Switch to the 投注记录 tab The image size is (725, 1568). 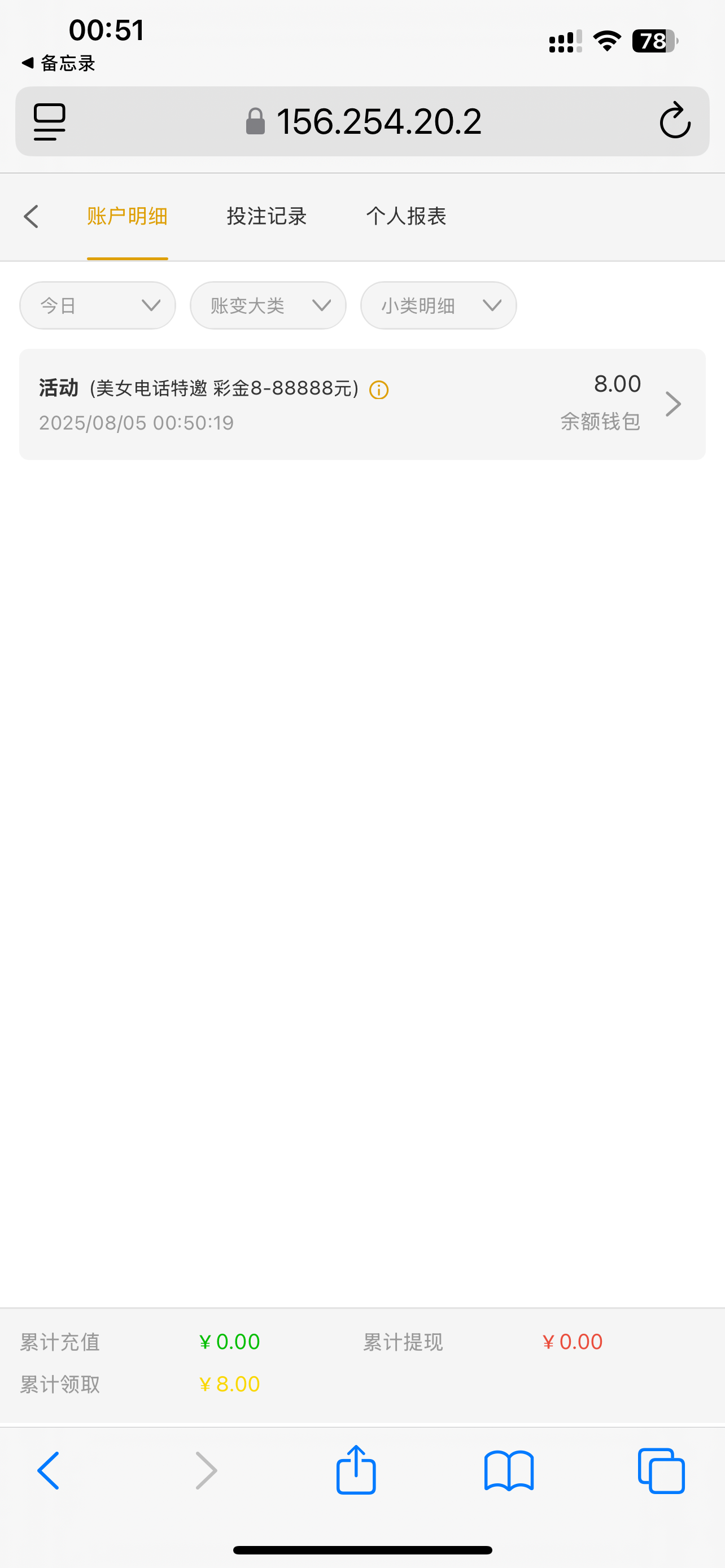coord(267,217)
